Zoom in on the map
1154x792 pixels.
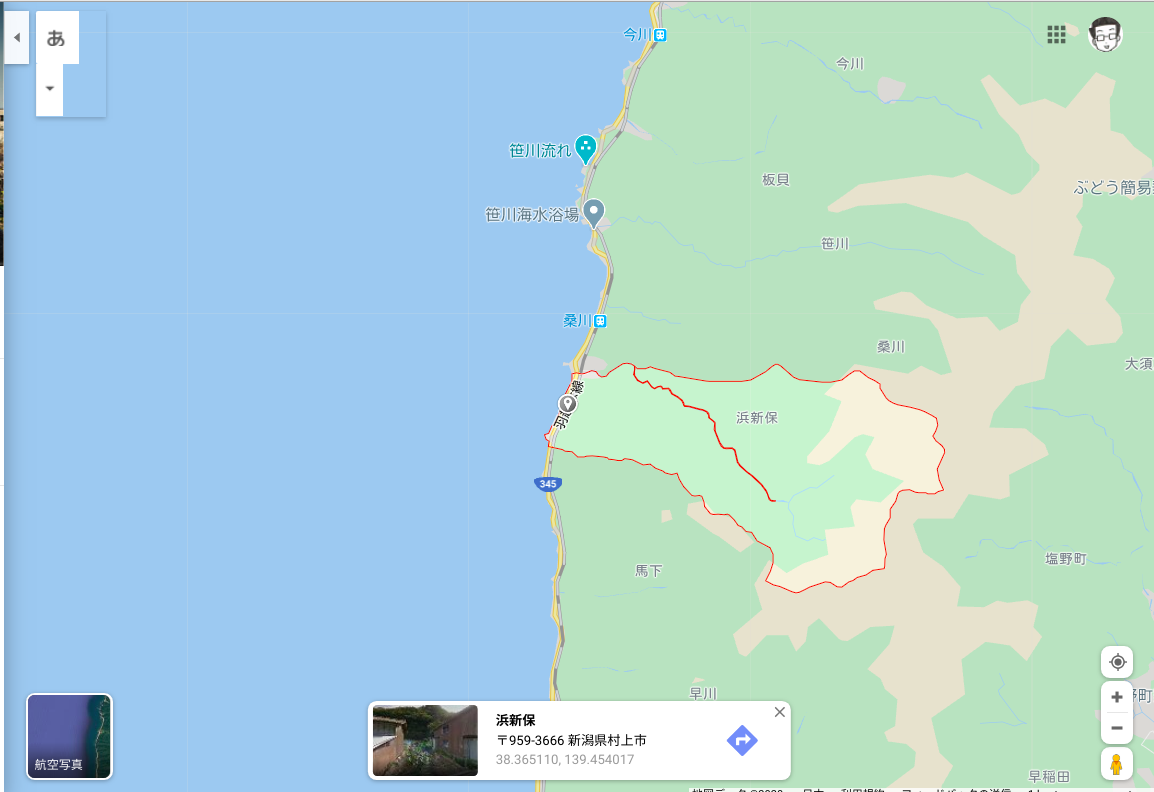coord(1117,697)
